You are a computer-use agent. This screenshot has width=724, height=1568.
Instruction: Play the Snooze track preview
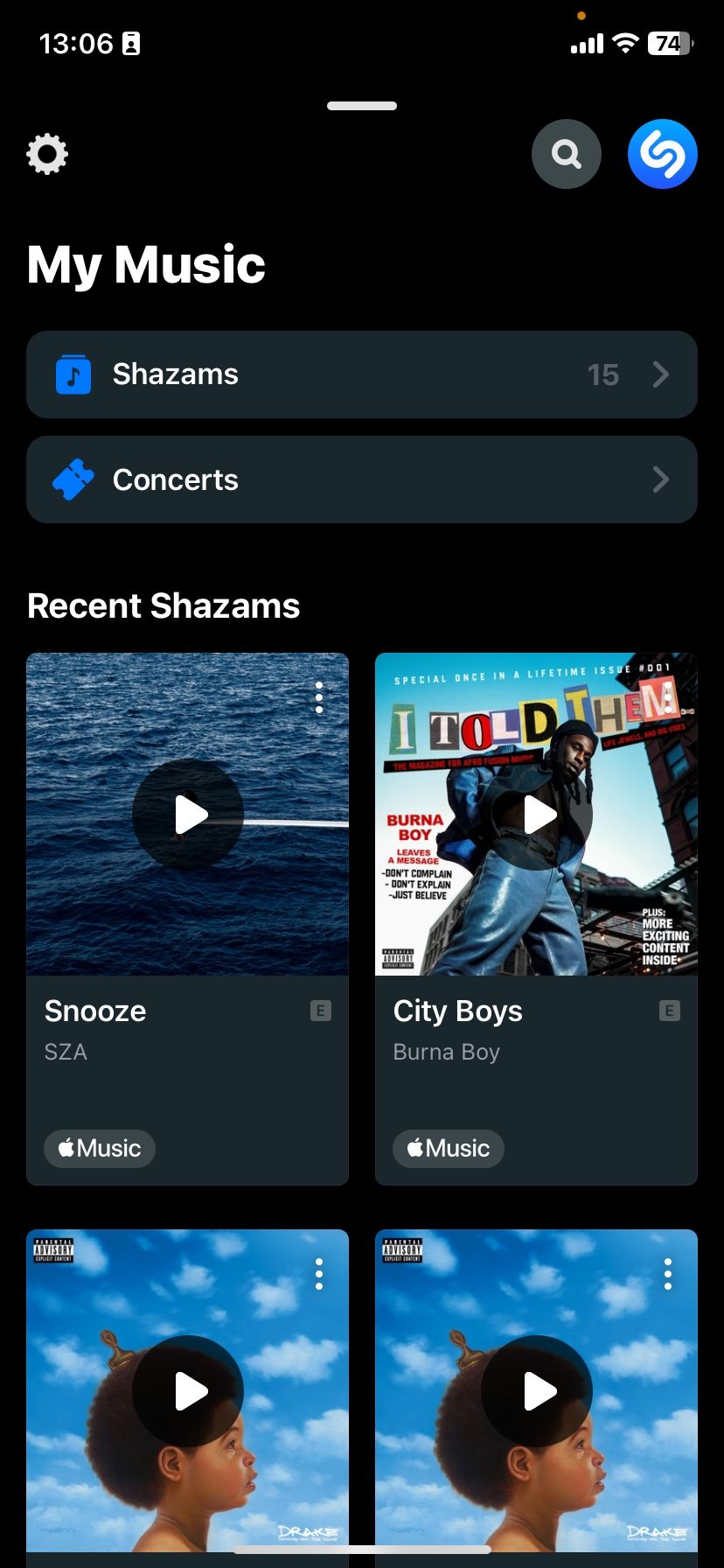(x=187, y=814)
